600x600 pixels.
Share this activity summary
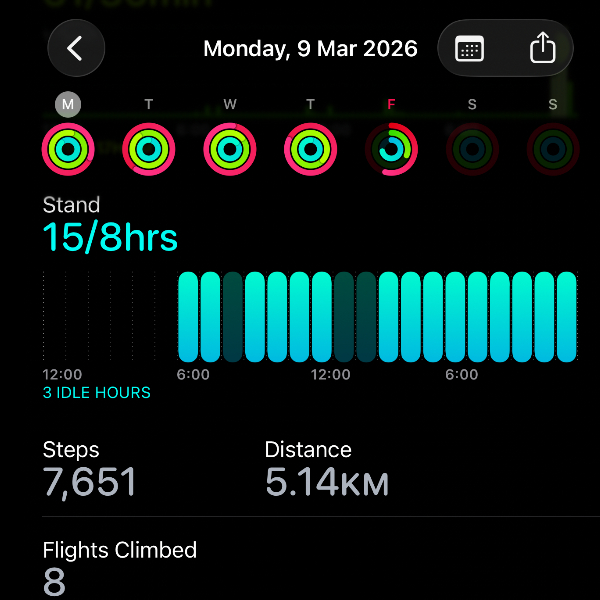[542, 49]
